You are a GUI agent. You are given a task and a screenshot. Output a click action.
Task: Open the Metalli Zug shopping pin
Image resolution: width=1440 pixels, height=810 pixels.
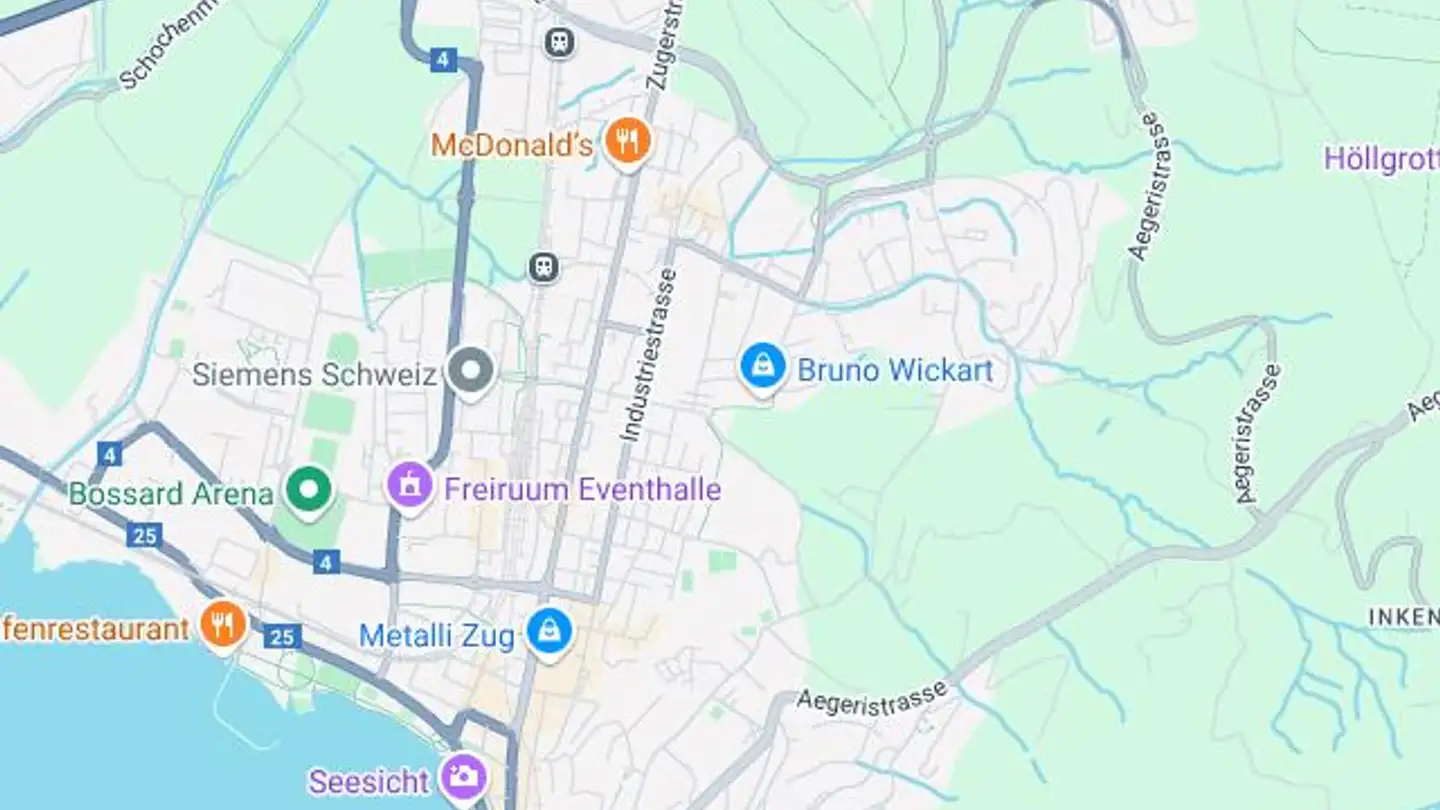coord(549,632)
